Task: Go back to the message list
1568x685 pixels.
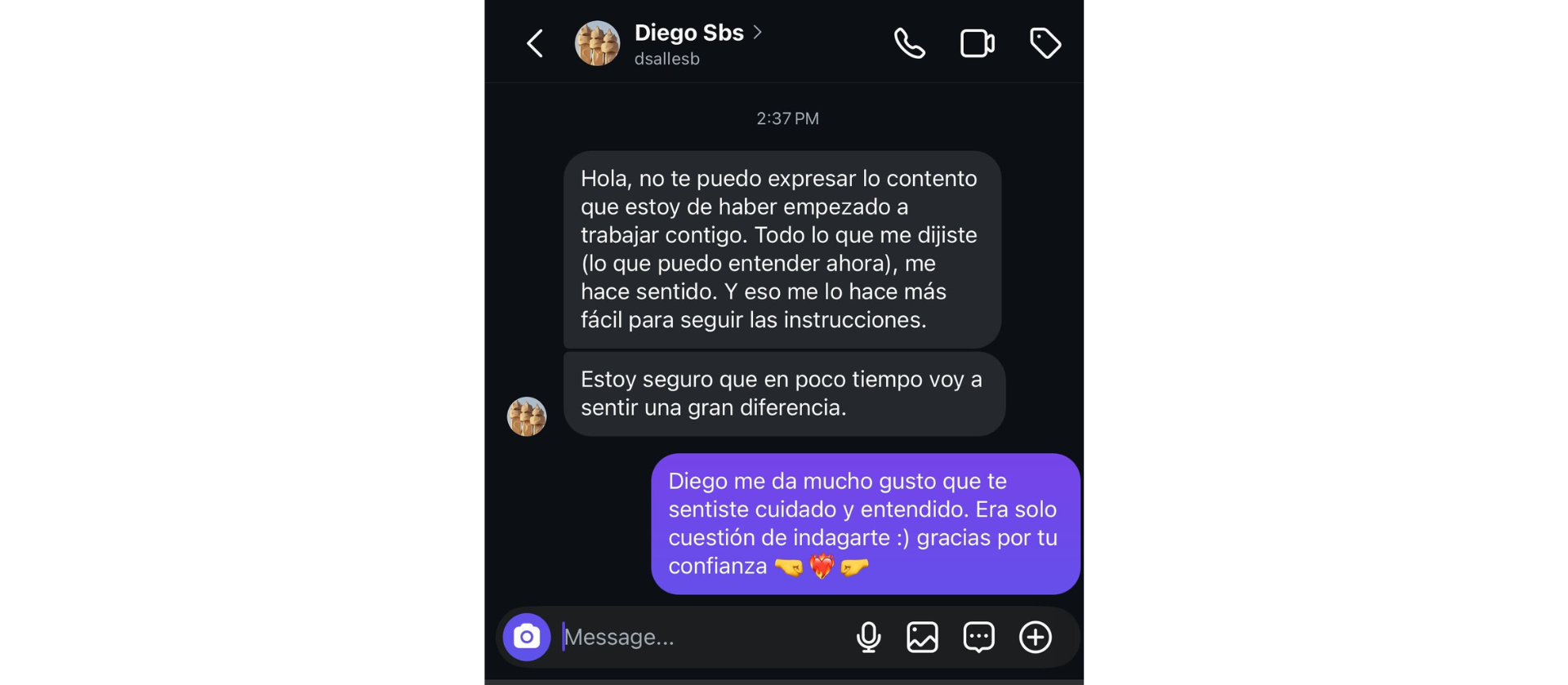Action: [536, 43]
